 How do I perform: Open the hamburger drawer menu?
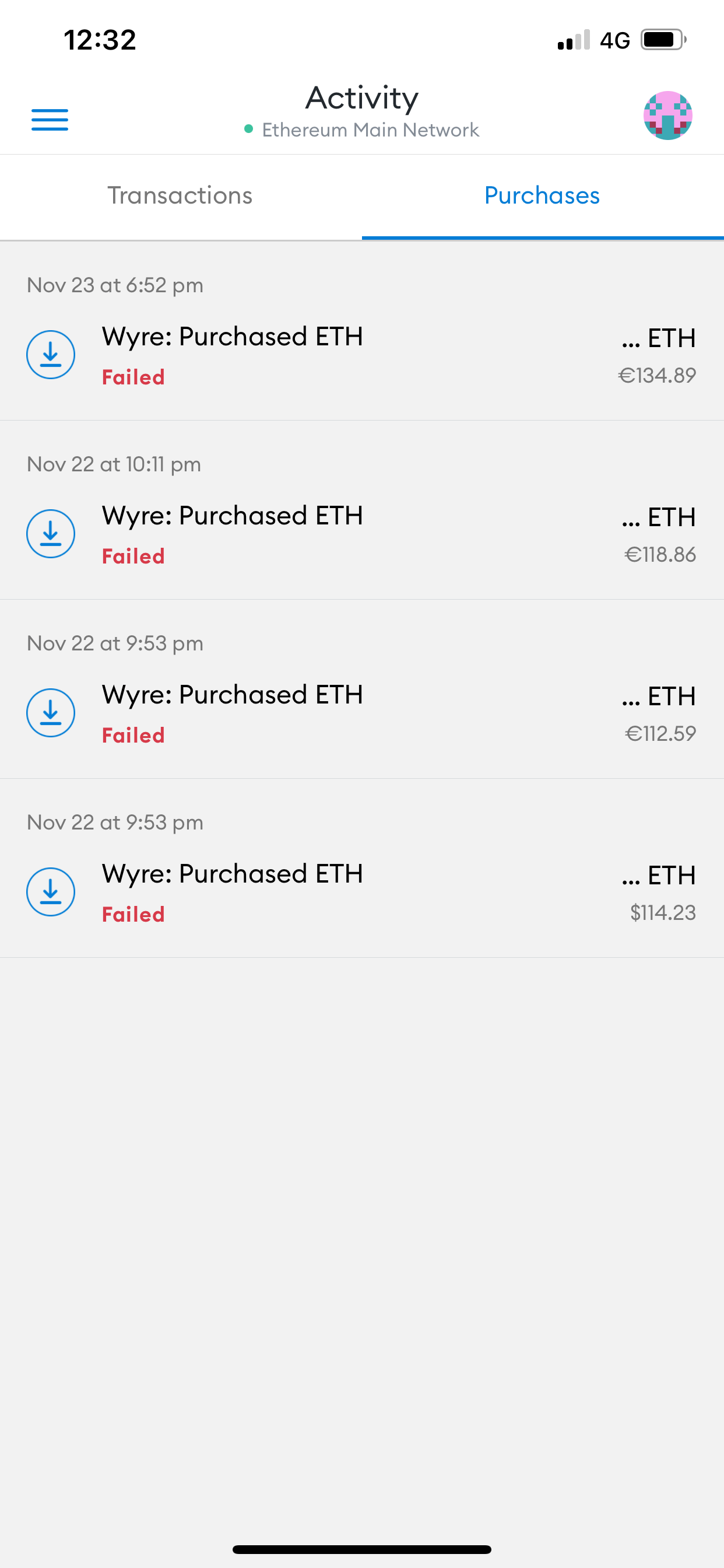[50, 120]
